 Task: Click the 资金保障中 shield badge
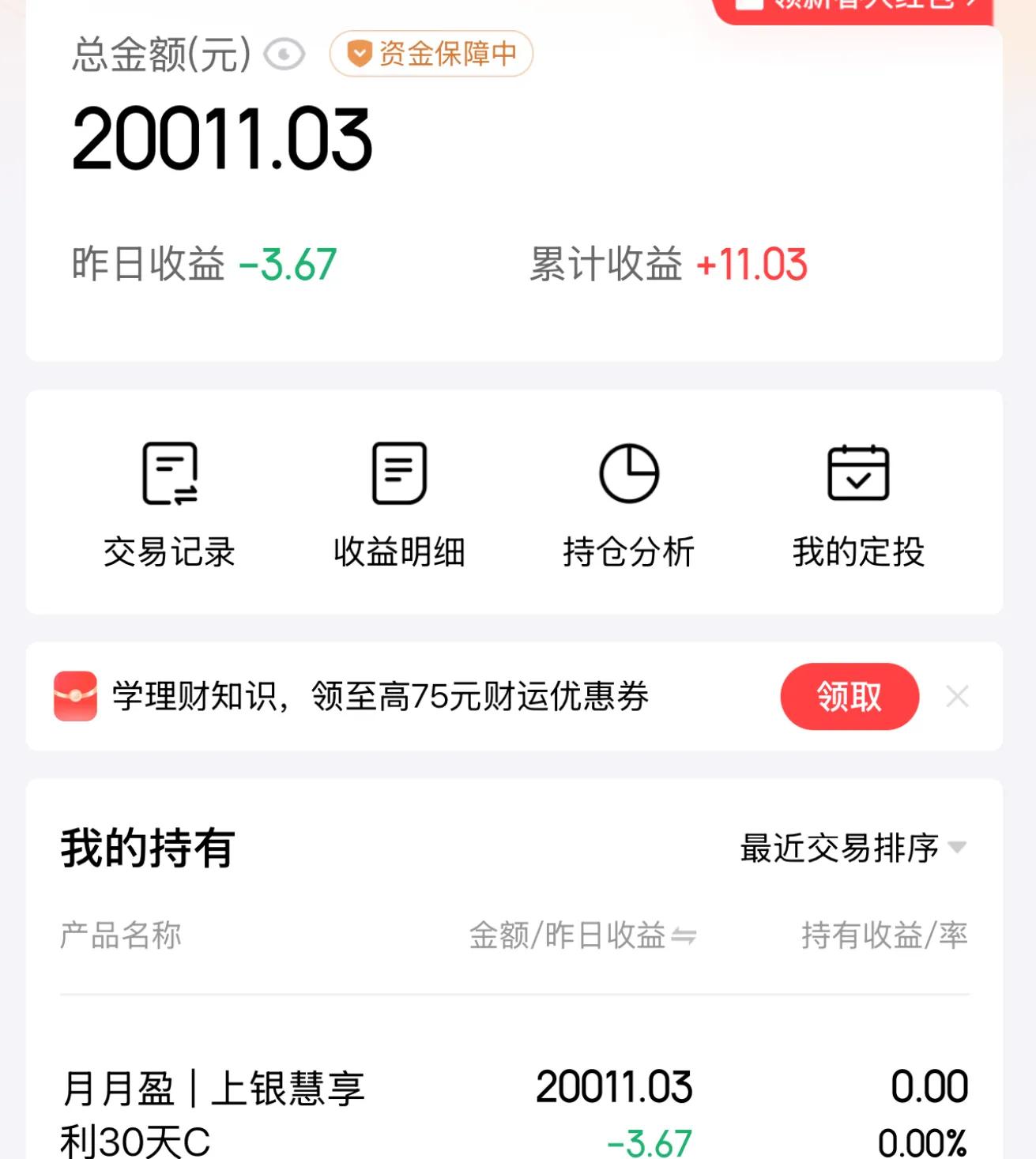pyautogui.click(x=430, y=54)
